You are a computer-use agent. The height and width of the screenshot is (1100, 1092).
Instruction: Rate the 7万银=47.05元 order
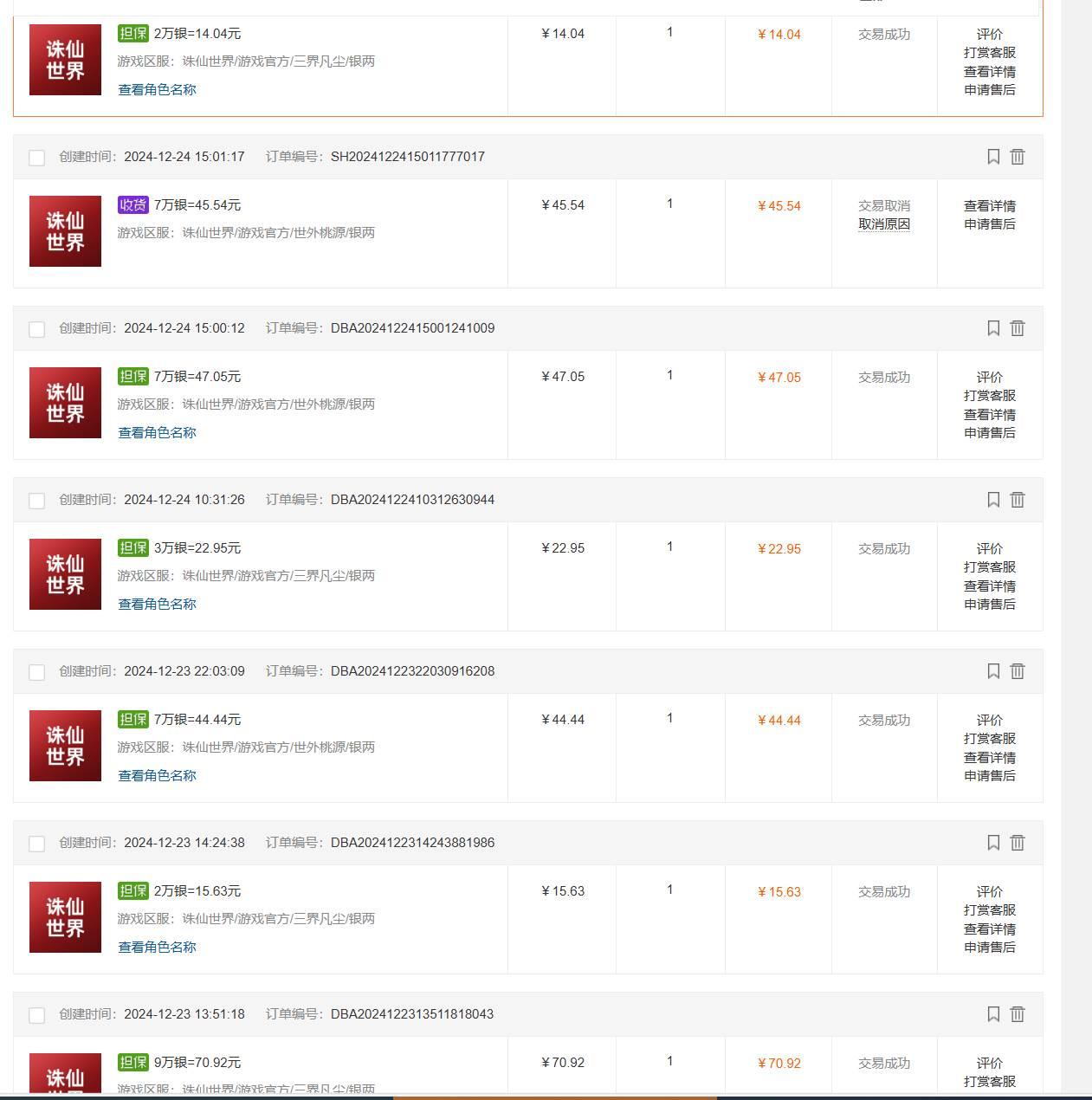pyautogui.click(x=989, y=377)
